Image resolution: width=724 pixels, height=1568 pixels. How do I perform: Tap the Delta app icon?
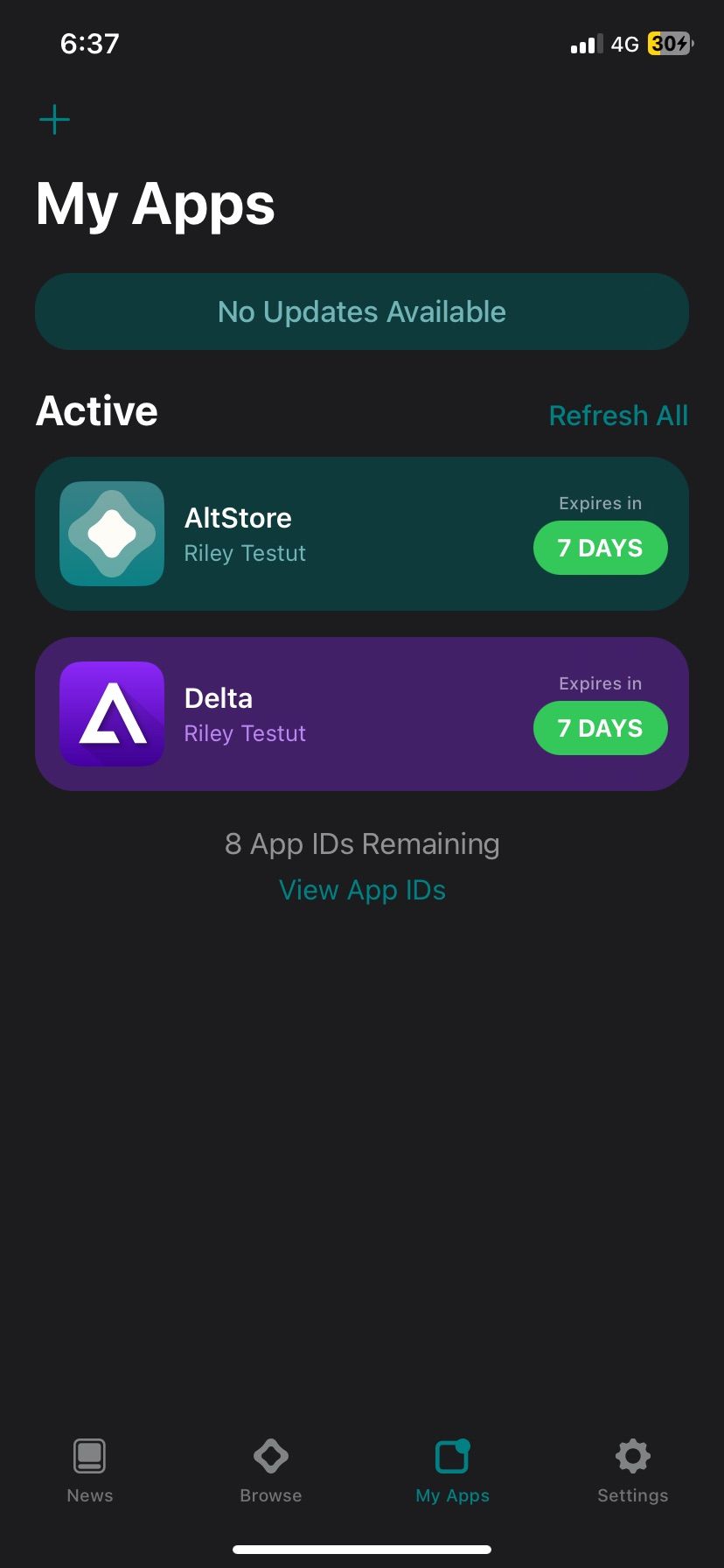point(111,714)
